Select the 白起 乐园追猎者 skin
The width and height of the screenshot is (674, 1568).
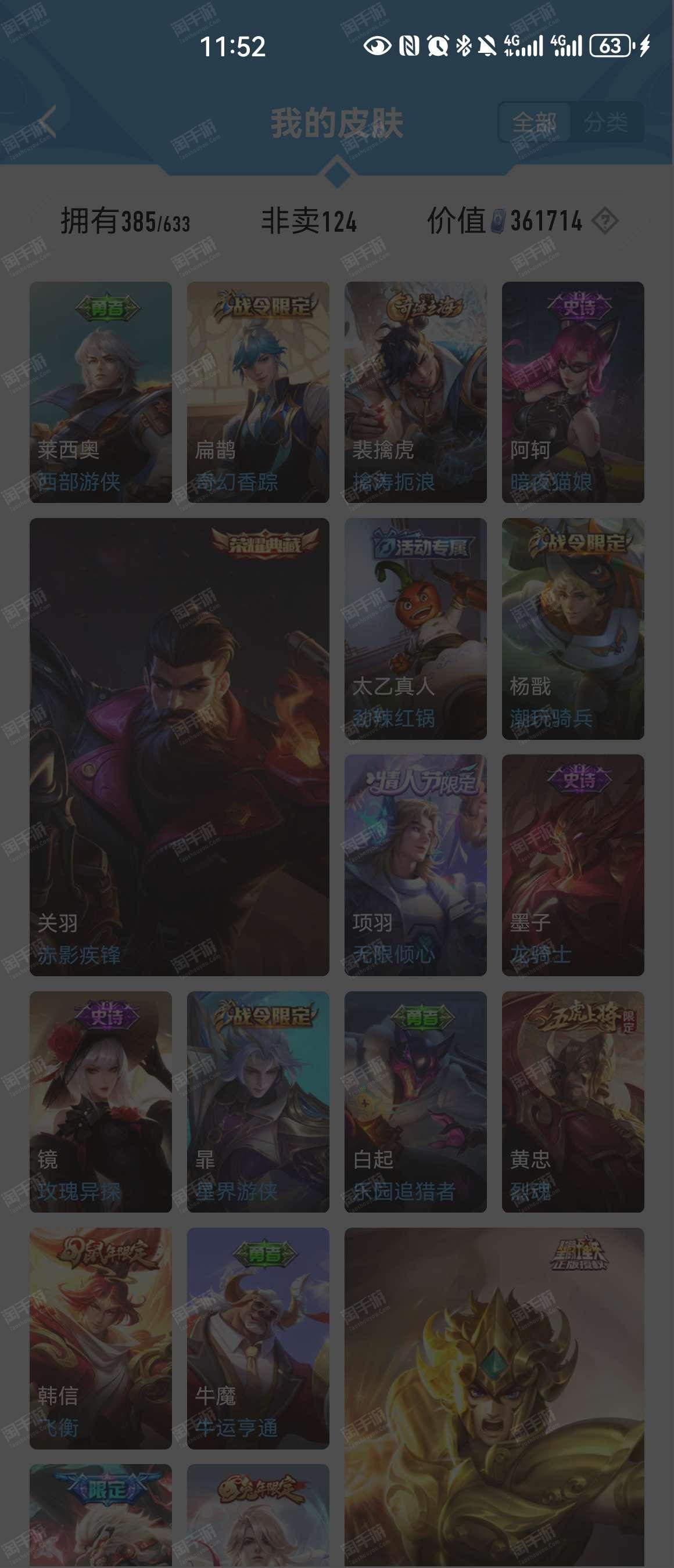click(415, 1102)
